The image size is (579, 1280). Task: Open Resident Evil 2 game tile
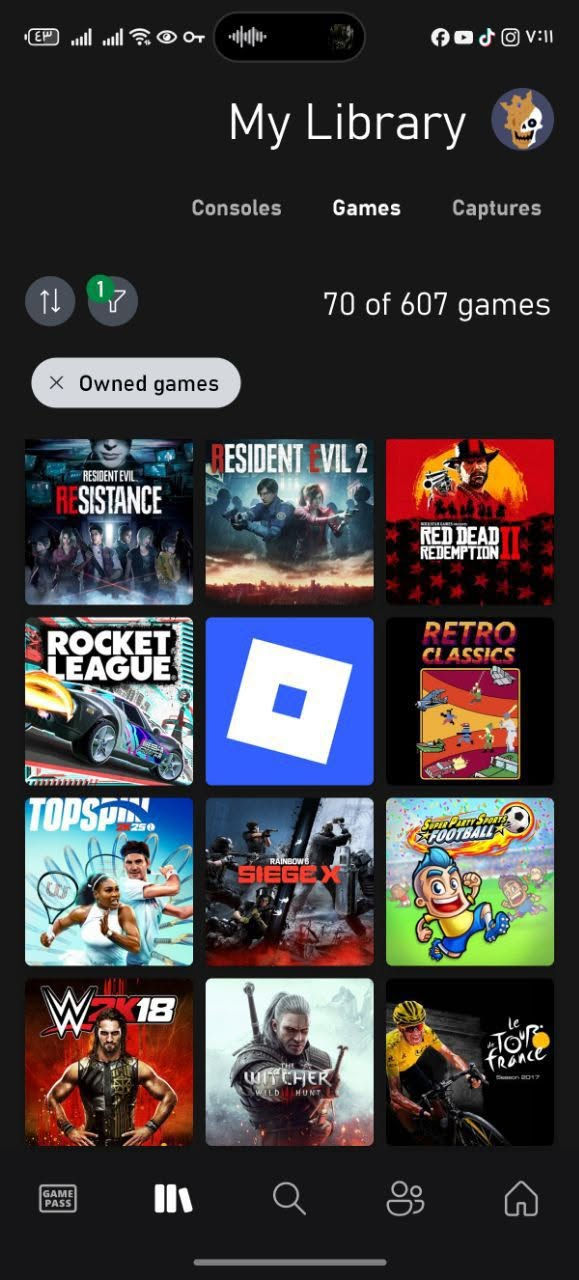(290, 522)
